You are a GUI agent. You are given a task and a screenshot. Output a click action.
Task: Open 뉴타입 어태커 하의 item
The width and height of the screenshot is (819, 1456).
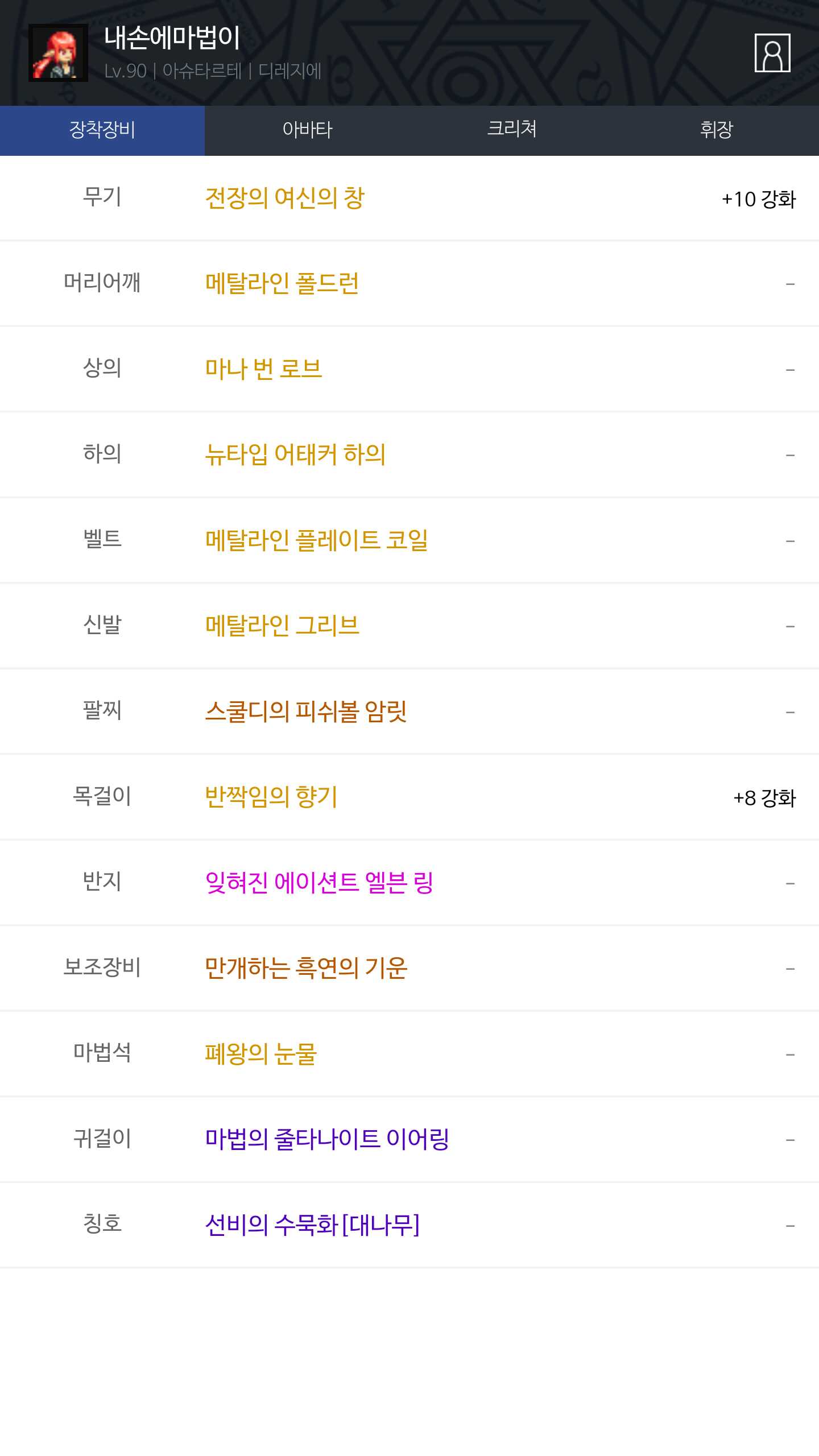point(295,454)
